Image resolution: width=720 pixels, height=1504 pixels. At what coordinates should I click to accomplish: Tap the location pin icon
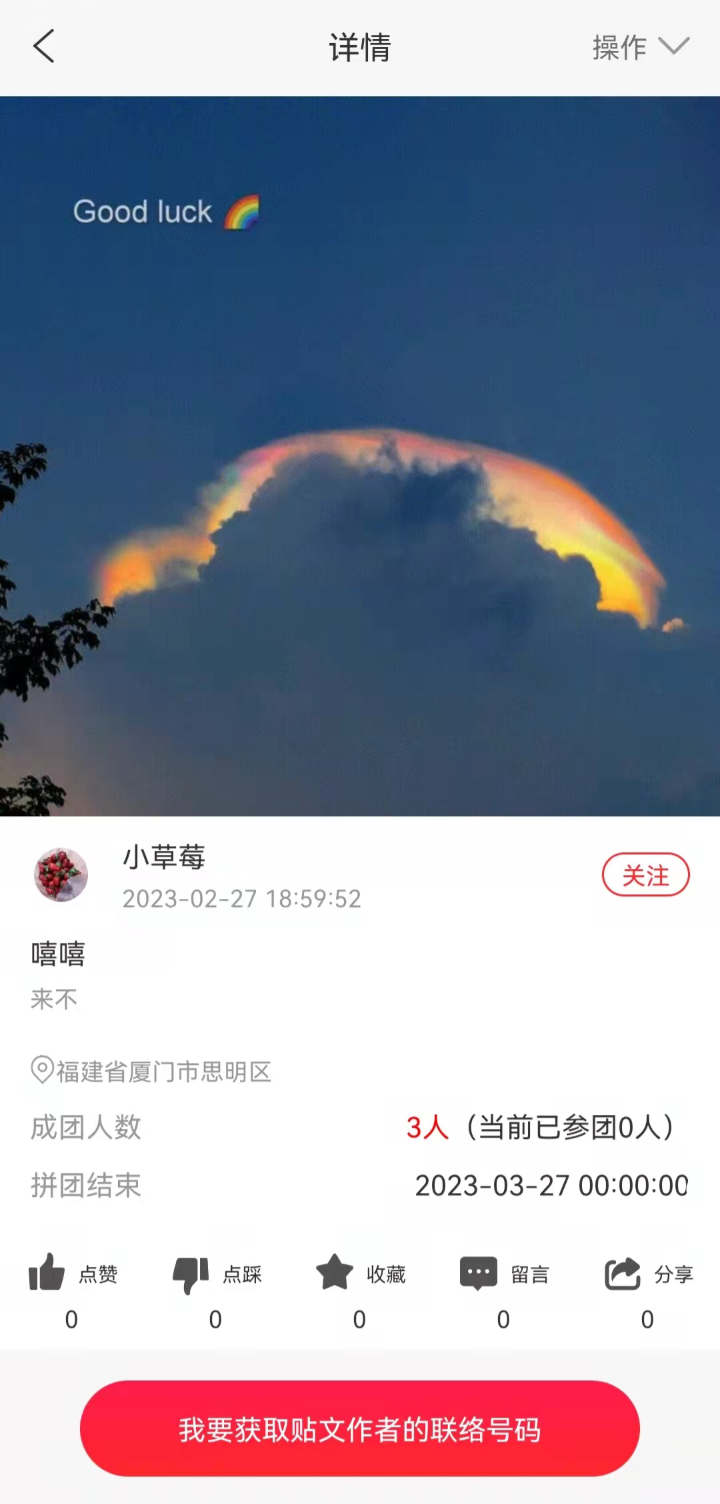pos(40,1068)
